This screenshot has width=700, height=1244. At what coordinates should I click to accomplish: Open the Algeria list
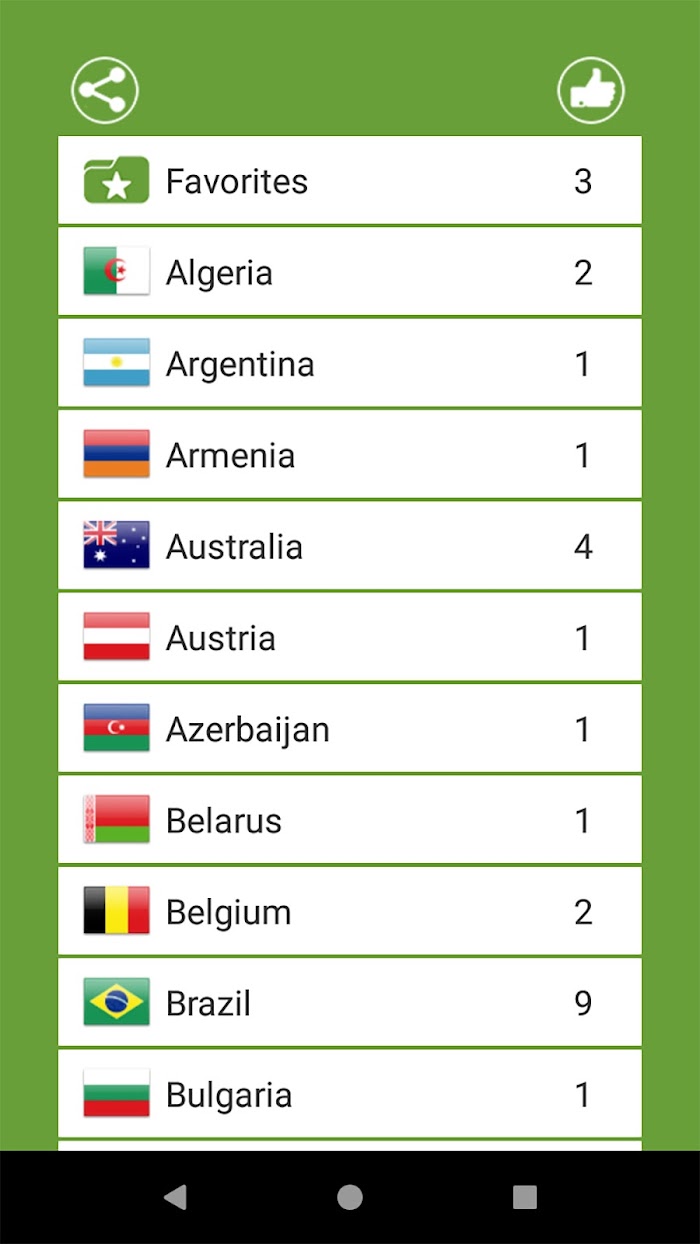(x=350, y=272)
